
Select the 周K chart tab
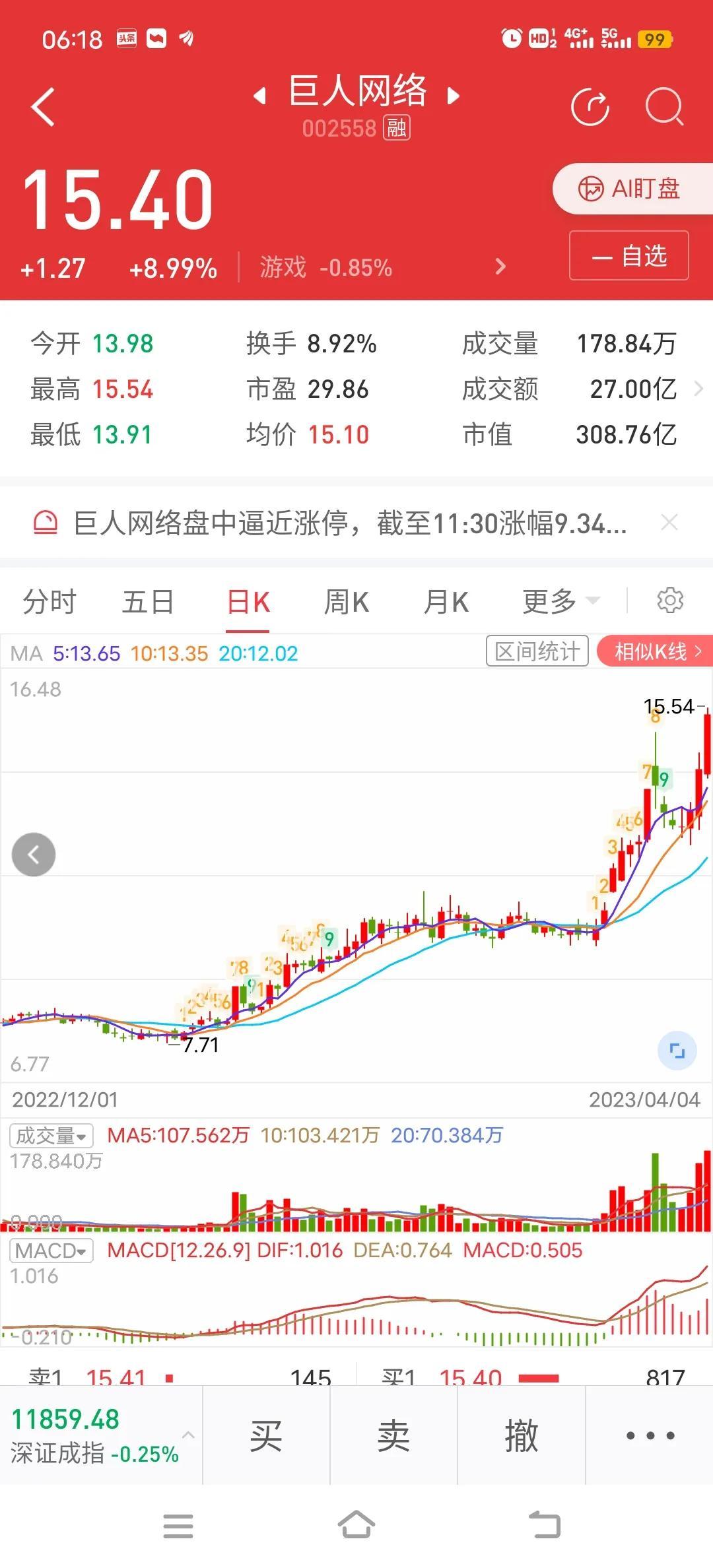pos(347,602)
